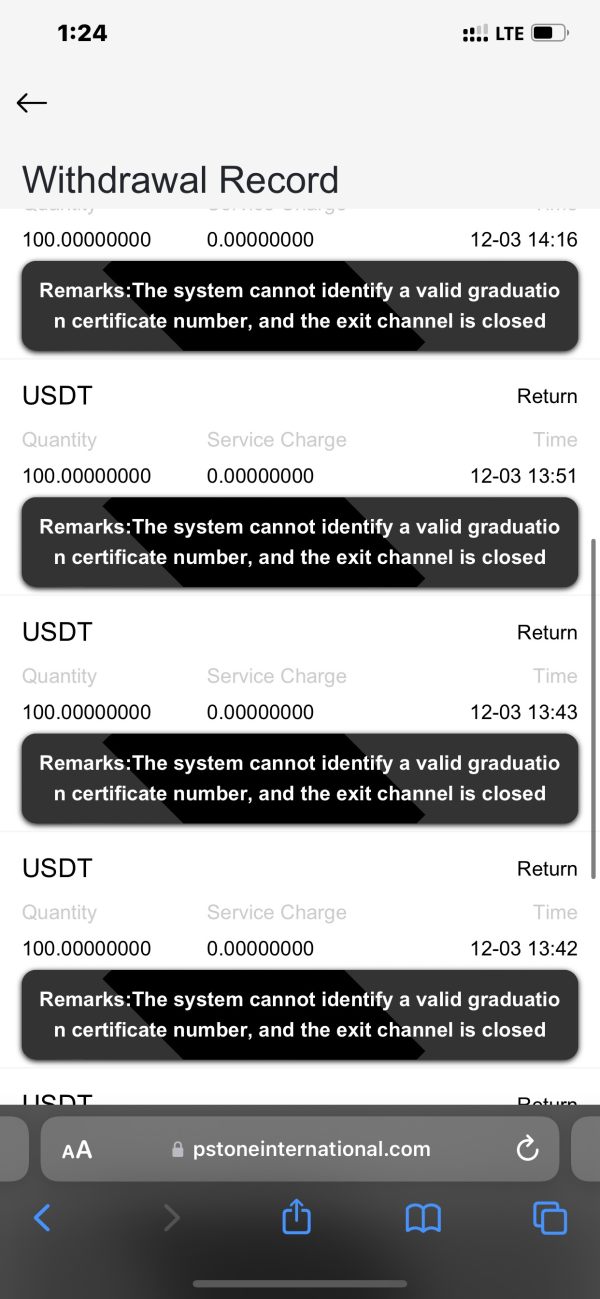Viewport: 600px width, 1299px height.
Task: Share this page from Safari toolbar
Action: (297, 1216)
